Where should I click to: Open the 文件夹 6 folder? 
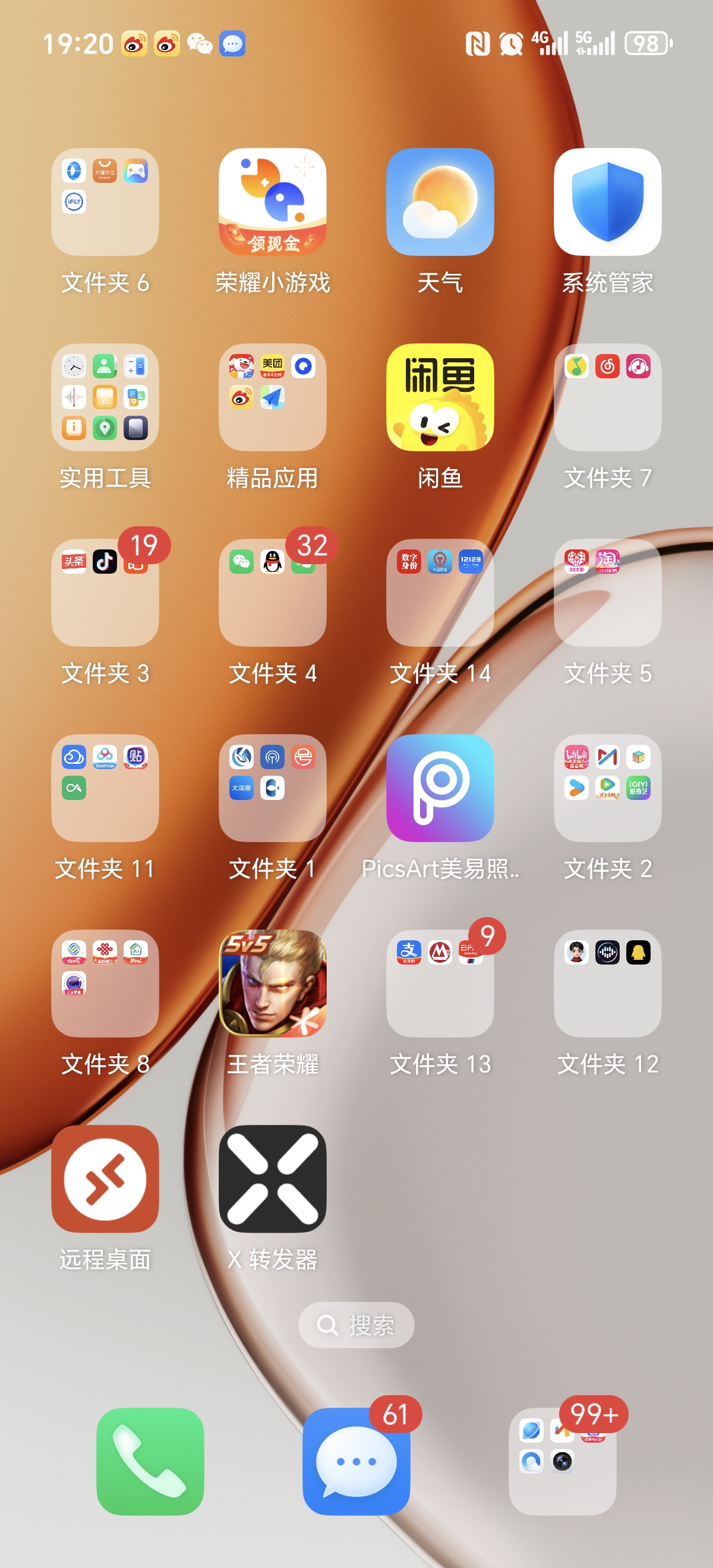click(105, 201)
